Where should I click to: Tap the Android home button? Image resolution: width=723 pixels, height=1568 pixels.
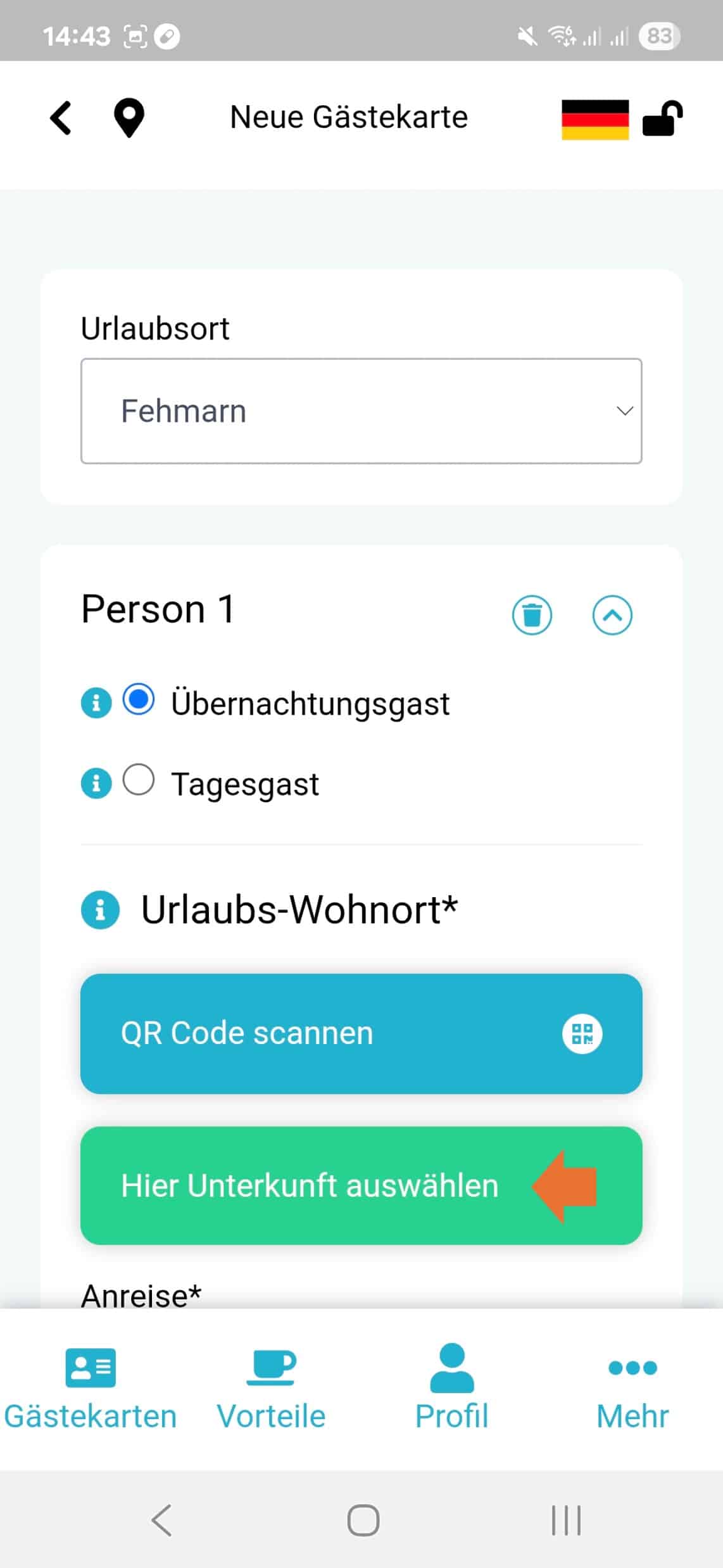tap(361, 1519)
